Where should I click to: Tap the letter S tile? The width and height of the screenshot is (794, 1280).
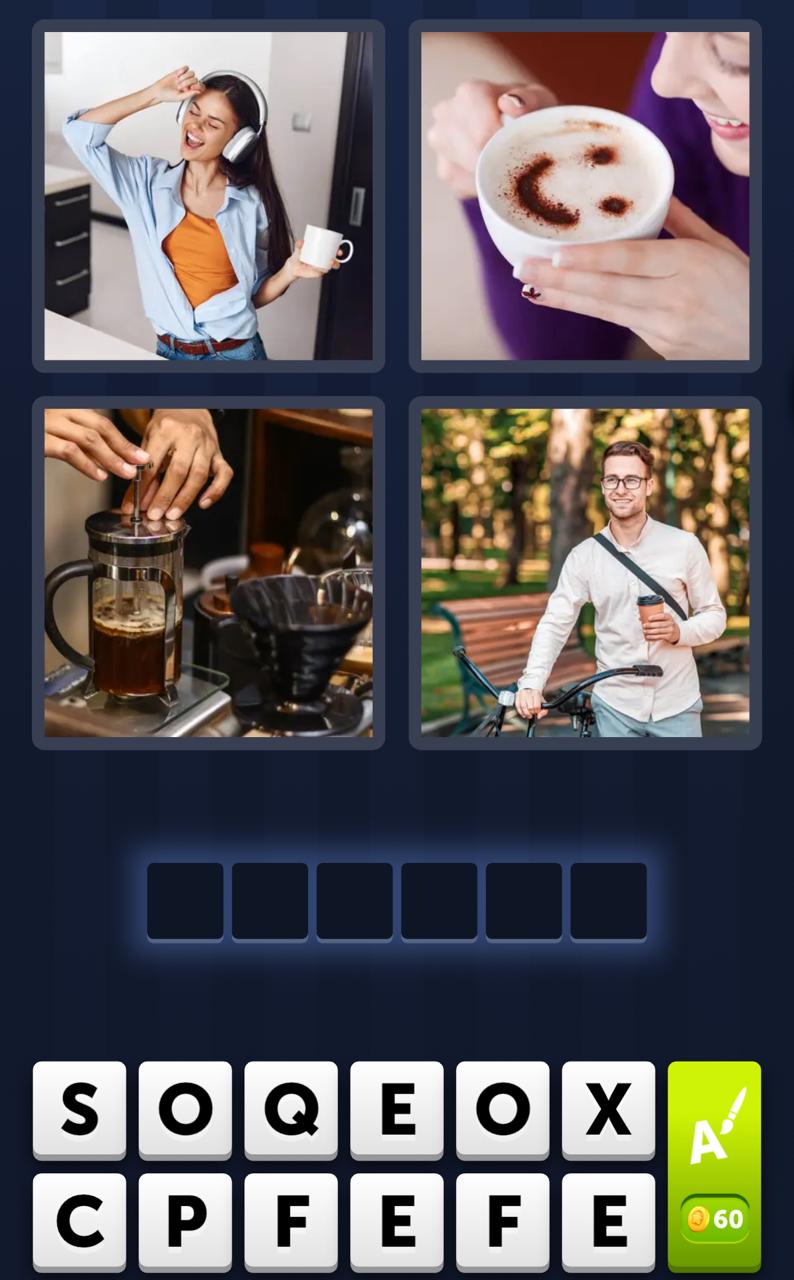79,1109
